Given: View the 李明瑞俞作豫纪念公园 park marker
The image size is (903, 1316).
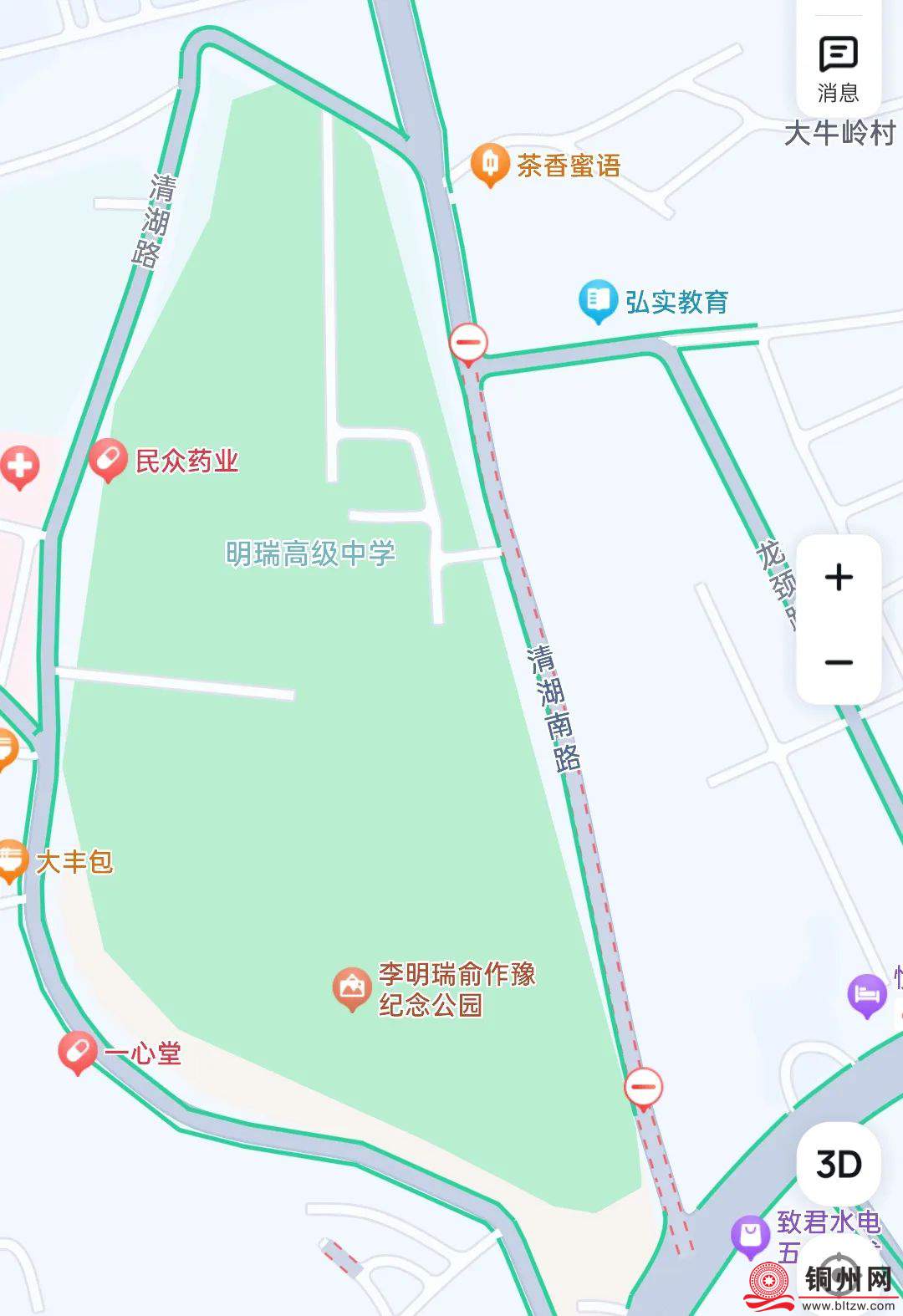Looking at the screenshot, I should click(x=352, y=989).
